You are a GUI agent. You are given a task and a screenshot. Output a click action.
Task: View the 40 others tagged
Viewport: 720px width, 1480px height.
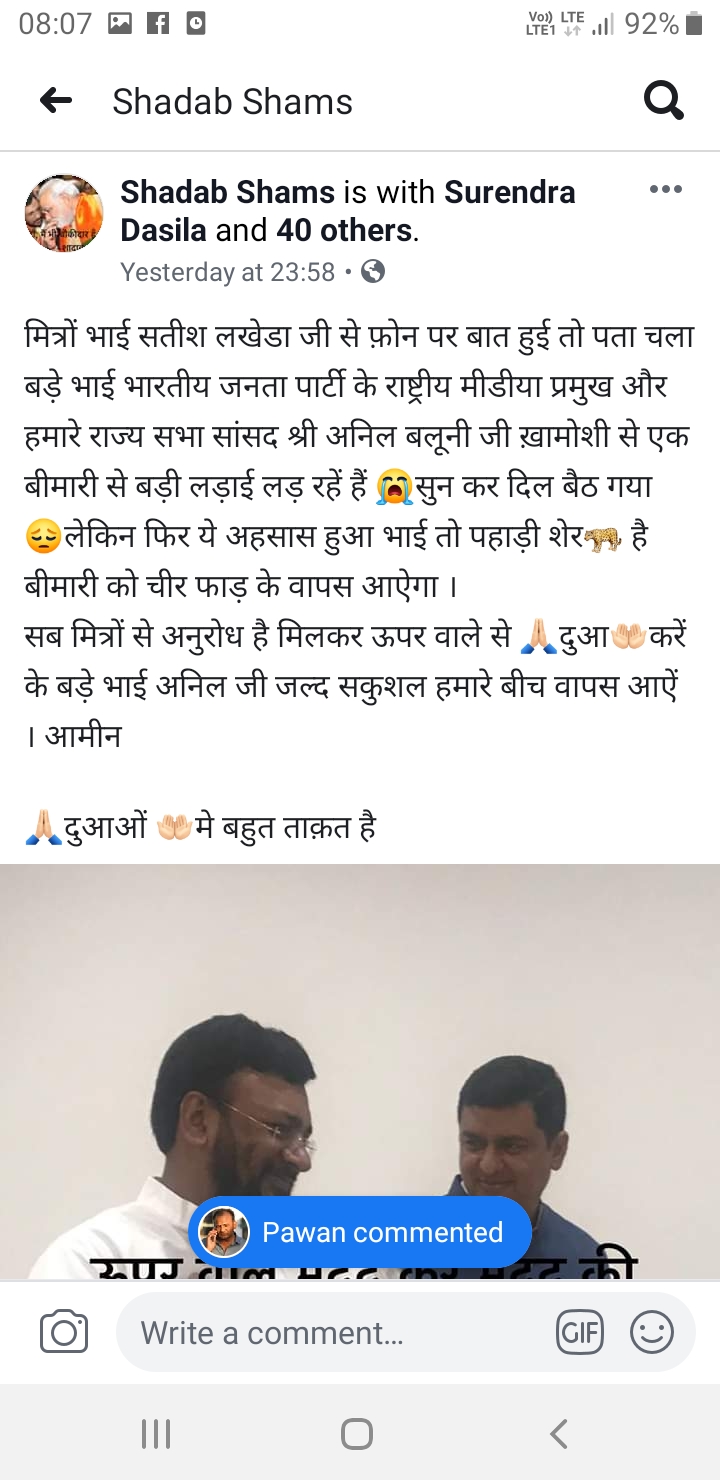pyautogui.click(x=344, y=231)
